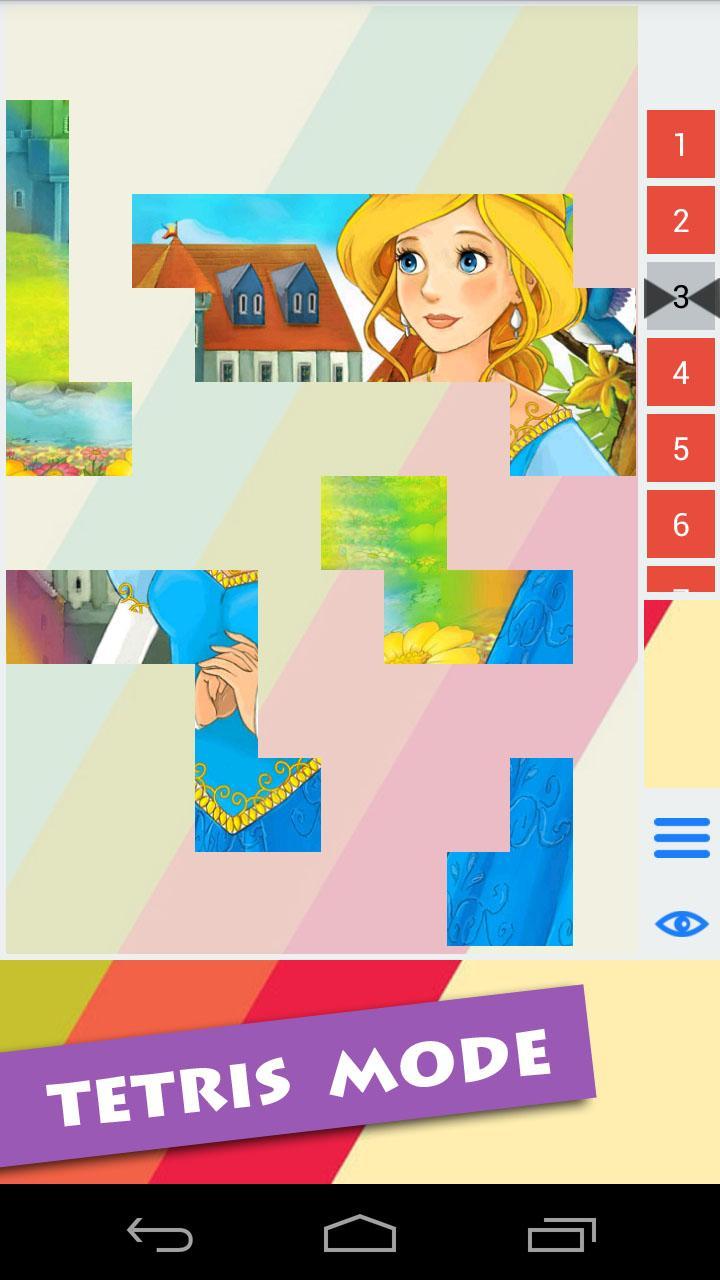
Task: Pick number 5 in the side list
Action: tap(680, 448)
